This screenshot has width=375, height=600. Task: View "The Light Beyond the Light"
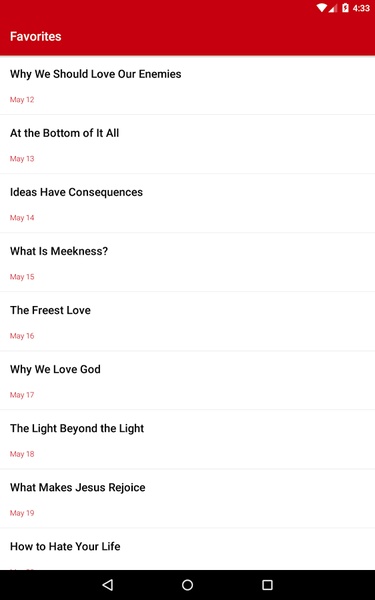coord(188,439)
